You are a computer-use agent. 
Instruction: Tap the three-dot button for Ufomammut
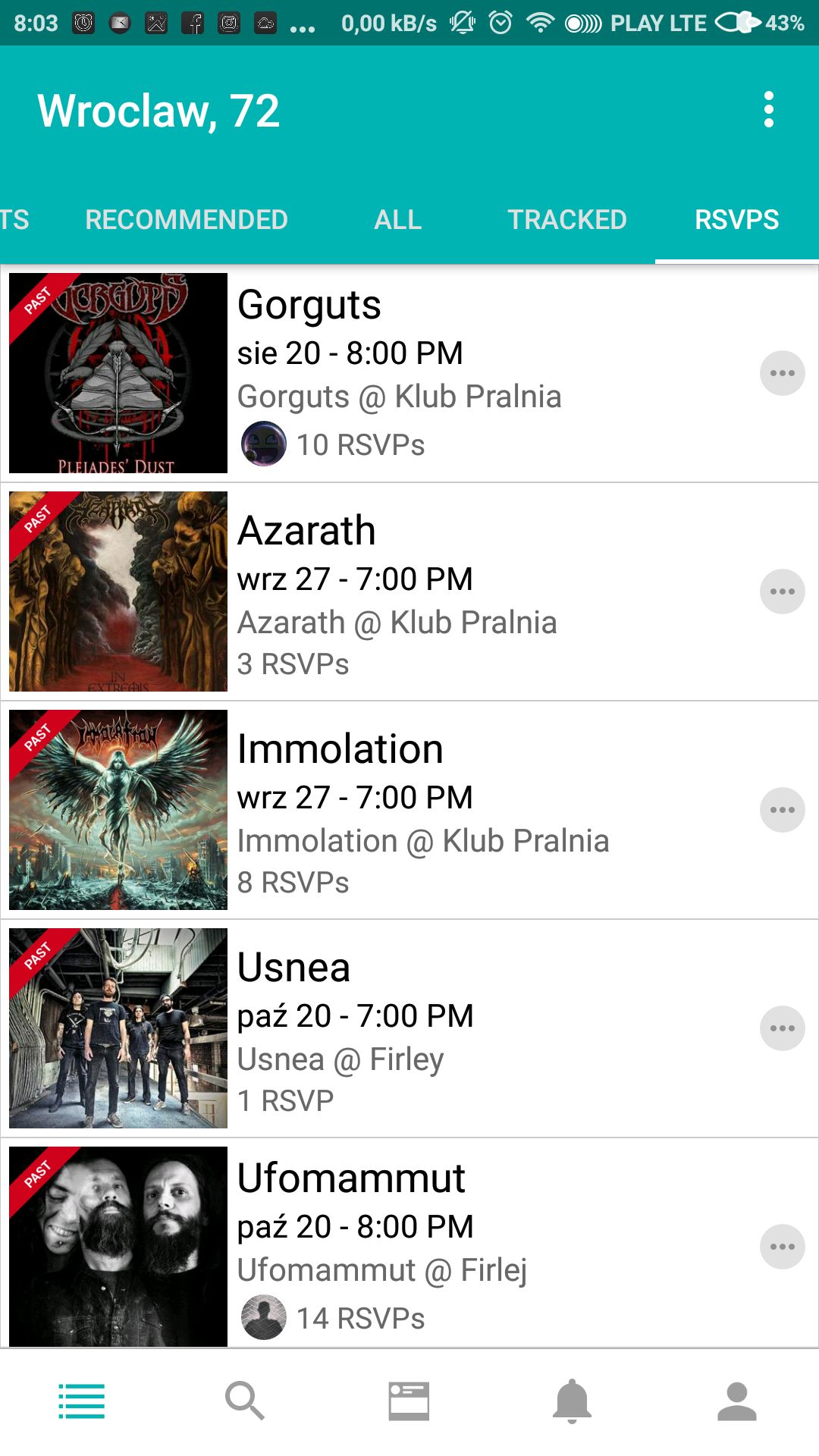[x=782, y=1247]
